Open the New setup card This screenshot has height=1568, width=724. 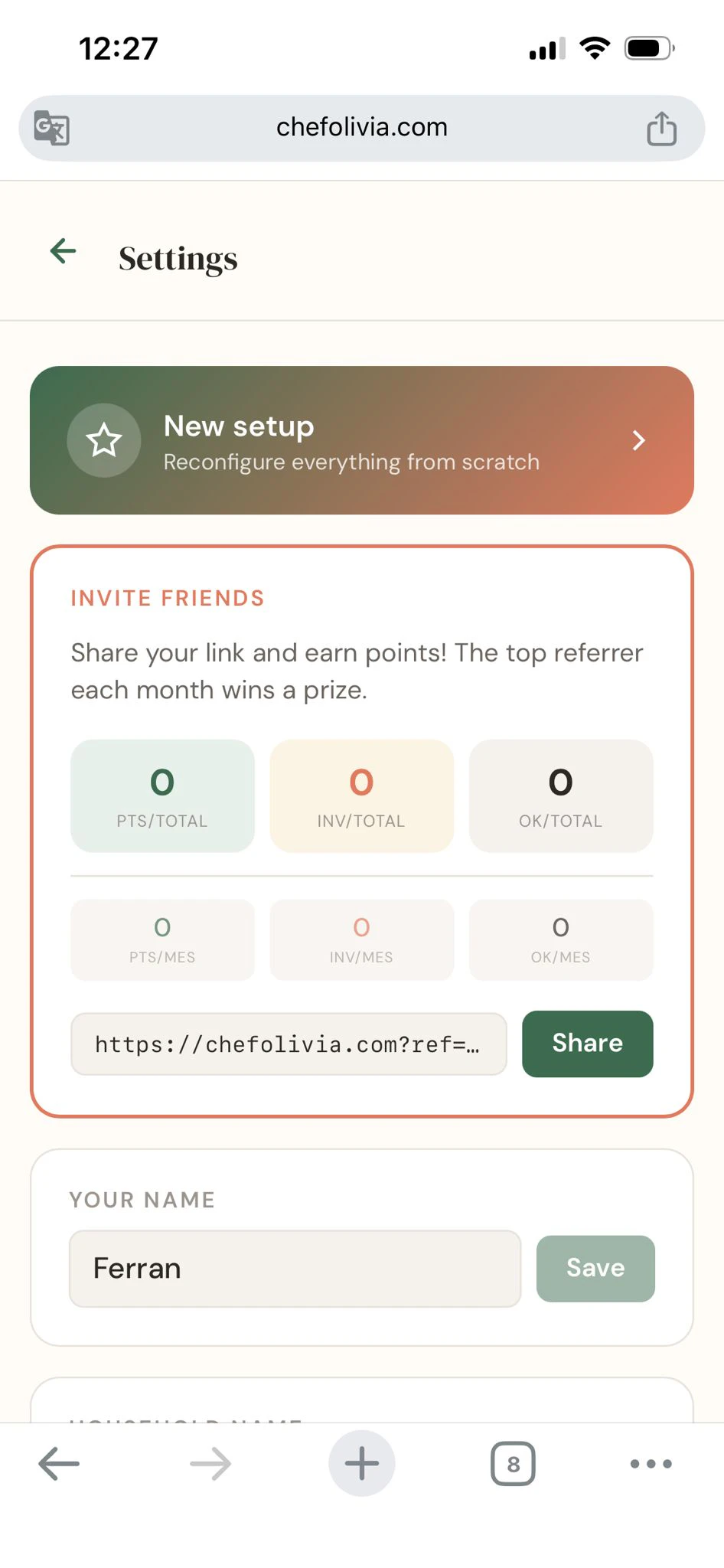(362, 440)
